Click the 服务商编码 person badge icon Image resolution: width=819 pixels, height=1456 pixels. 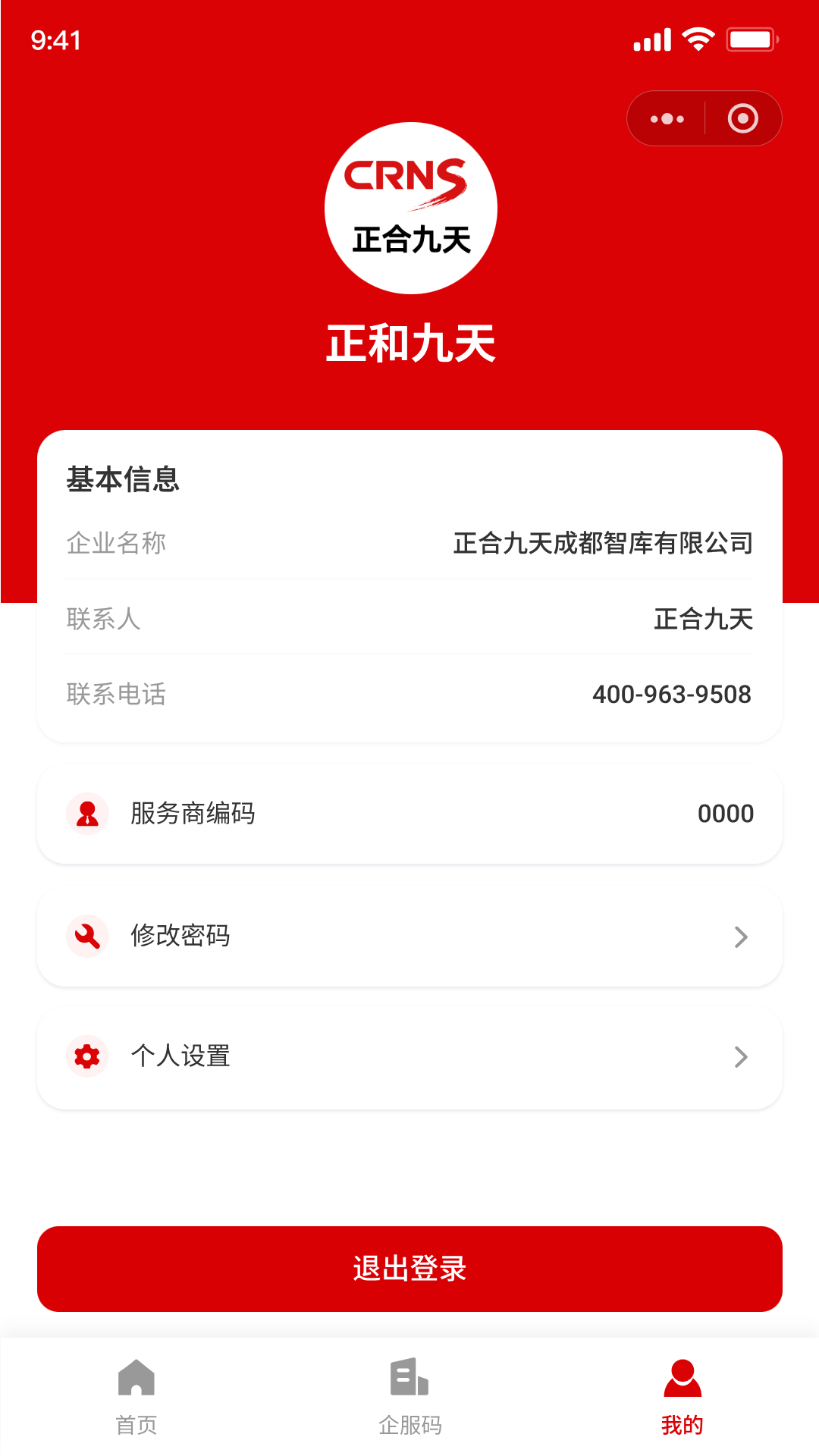[x=87, y=813]
